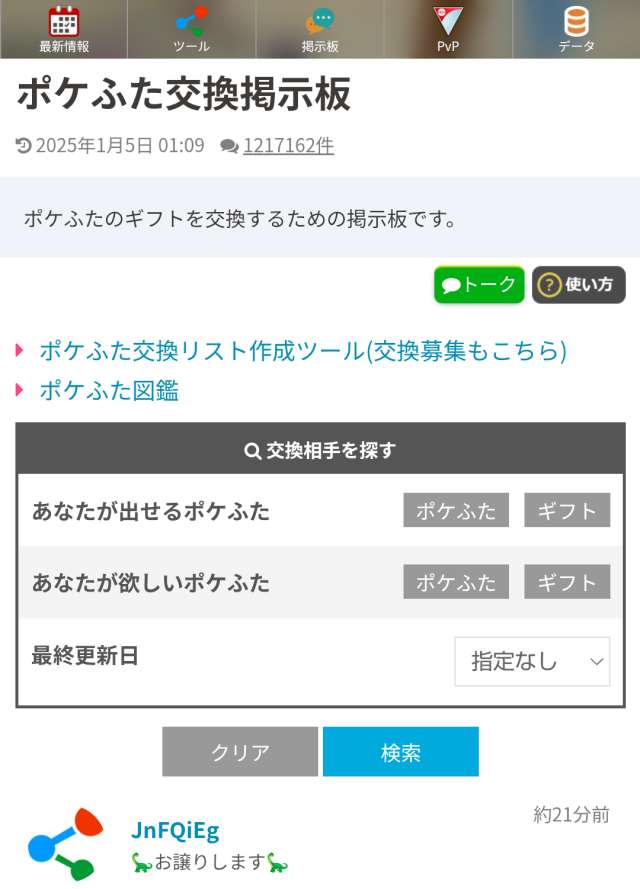Viewport: 640px width, 889px height.
Task: Tap the blue 検索 button
Action: (401, 751)
